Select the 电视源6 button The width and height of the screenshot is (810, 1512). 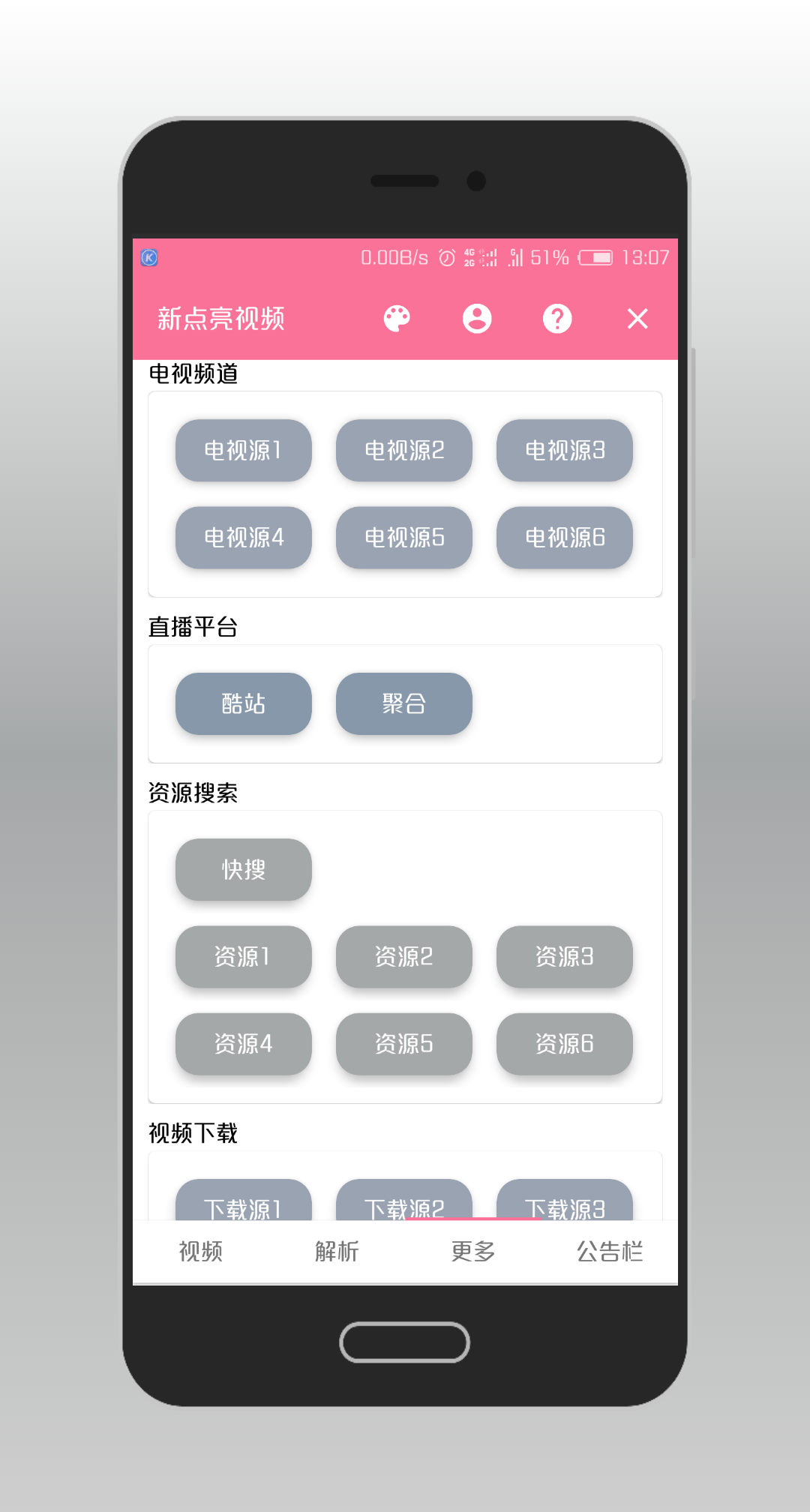(x=564, y=537)
